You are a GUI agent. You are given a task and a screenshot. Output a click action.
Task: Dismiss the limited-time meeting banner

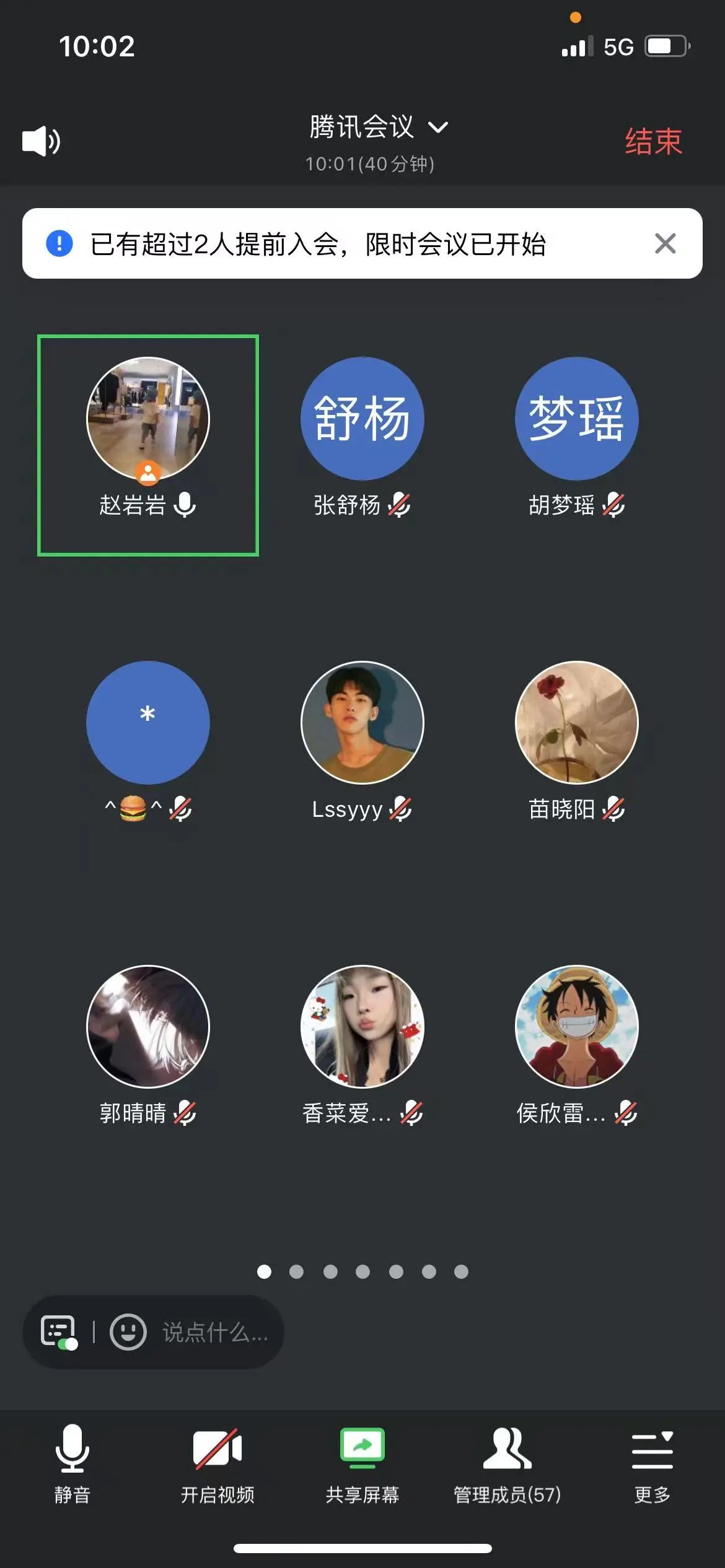click(x=665, y=243)
